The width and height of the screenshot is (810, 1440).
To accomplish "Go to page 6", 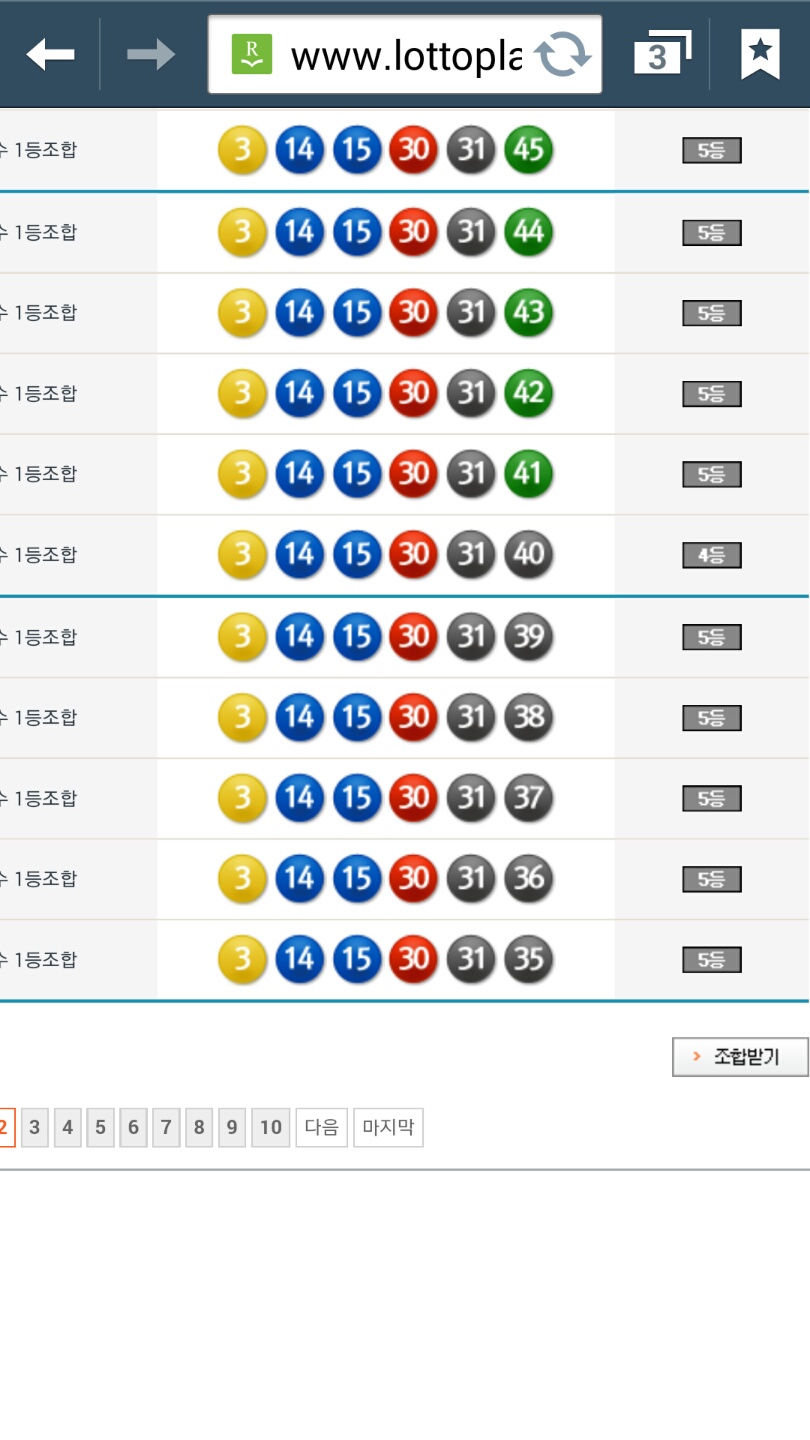I will (x=133, y=1128).
